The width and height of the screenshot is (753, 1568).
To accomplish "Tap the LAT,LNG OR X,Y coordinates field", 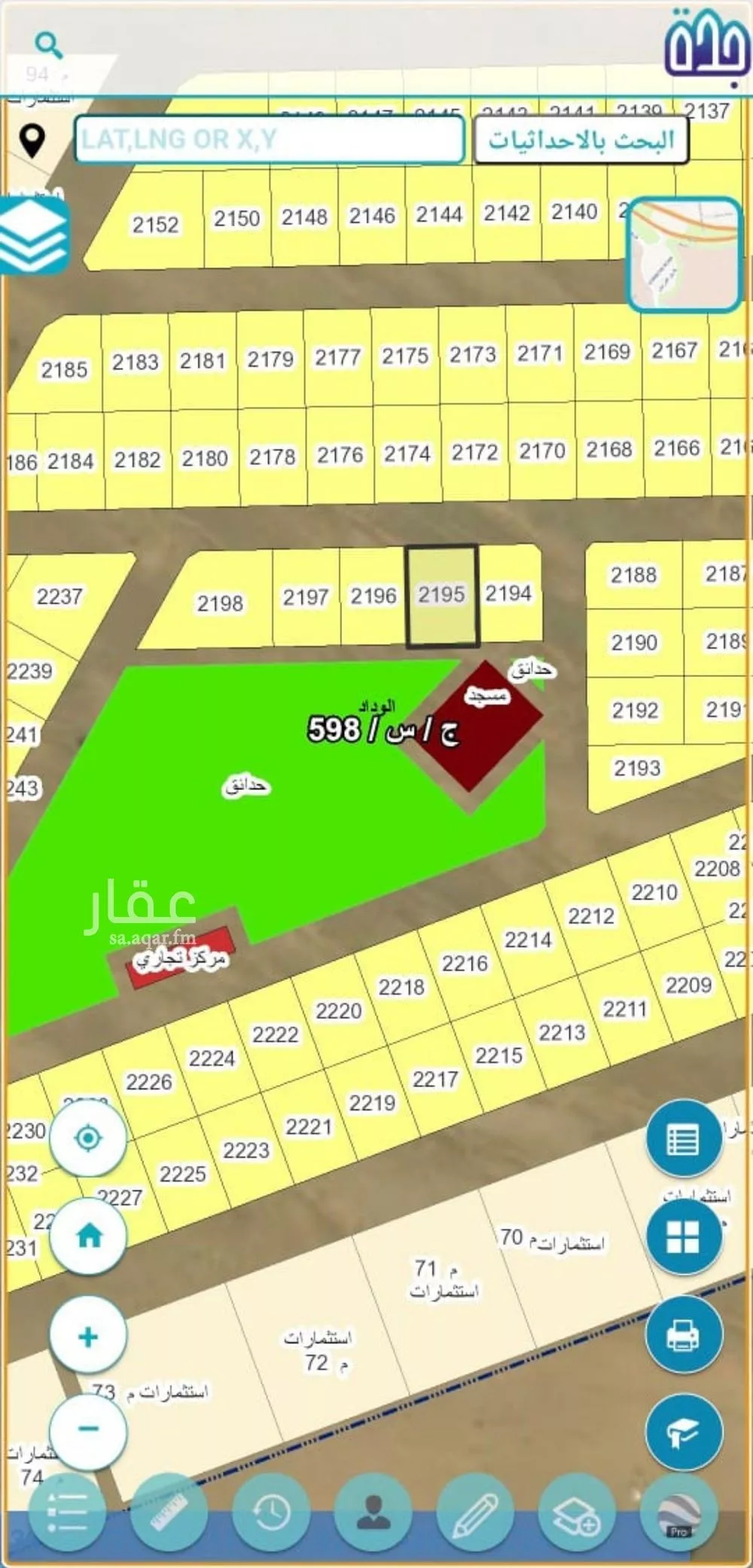I will (269, 139).
